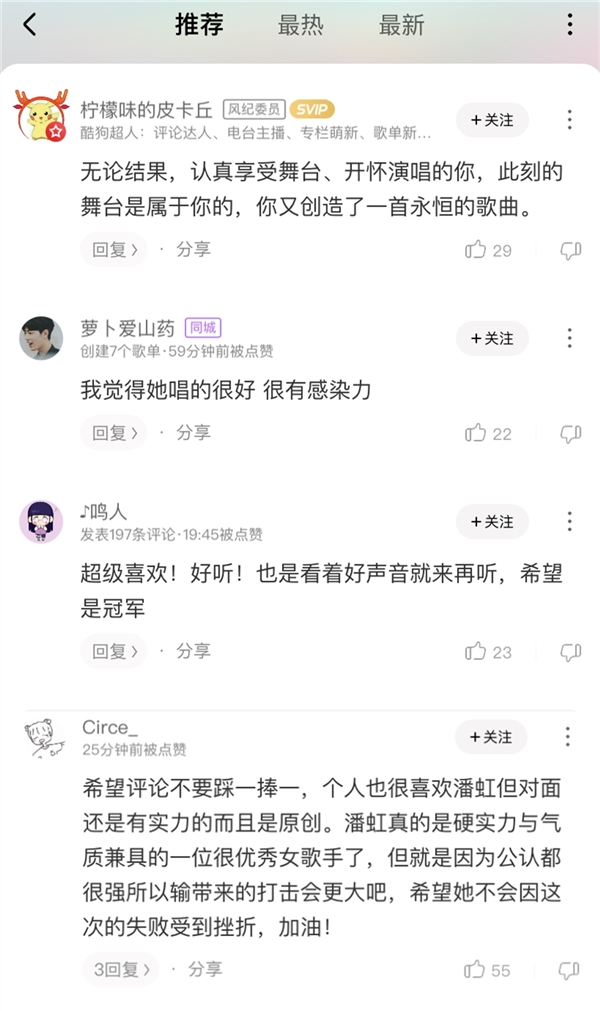
Task: Open the top-right overflow menu
Action: pos(570,25)
